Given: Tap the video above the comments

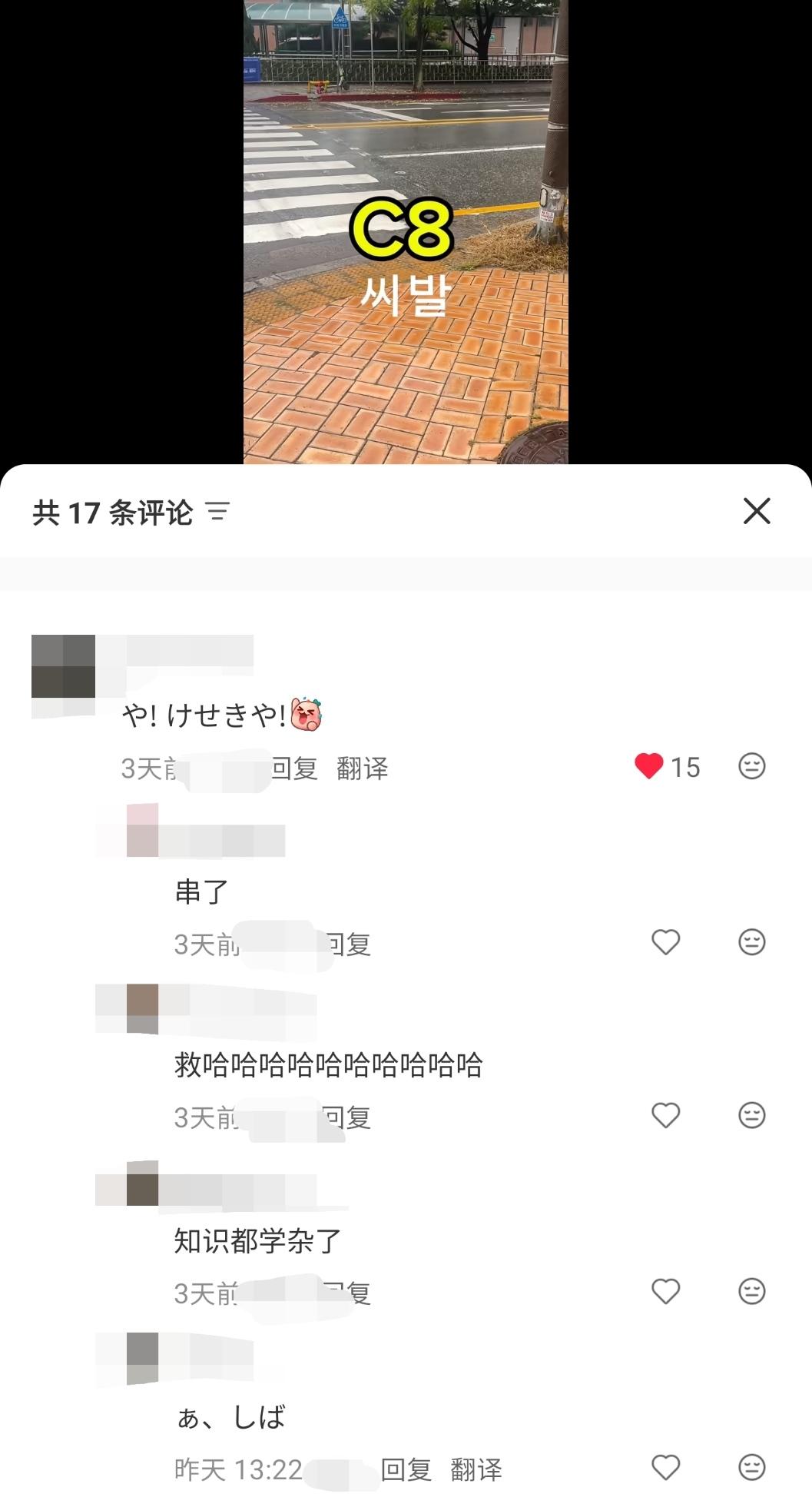Looking at the screenshot, I should point(406,231).
